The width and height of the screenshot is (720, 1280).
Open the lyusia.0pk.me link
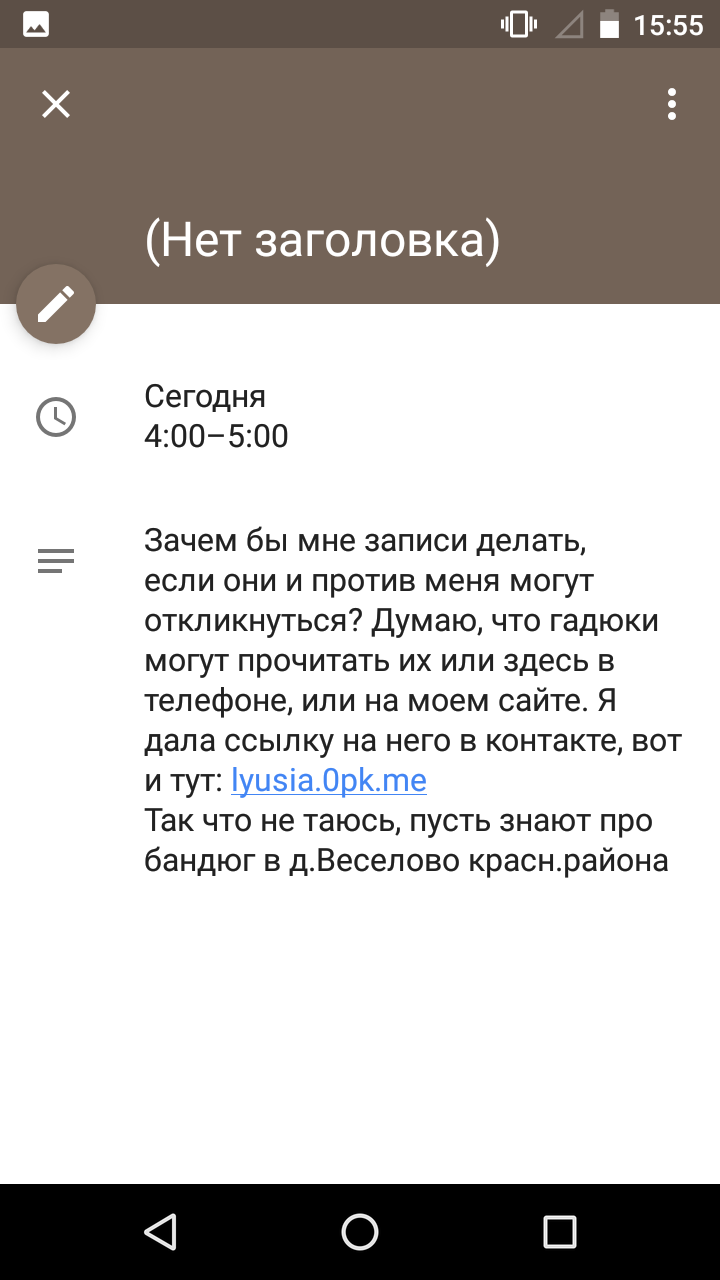tap(329, 780)
